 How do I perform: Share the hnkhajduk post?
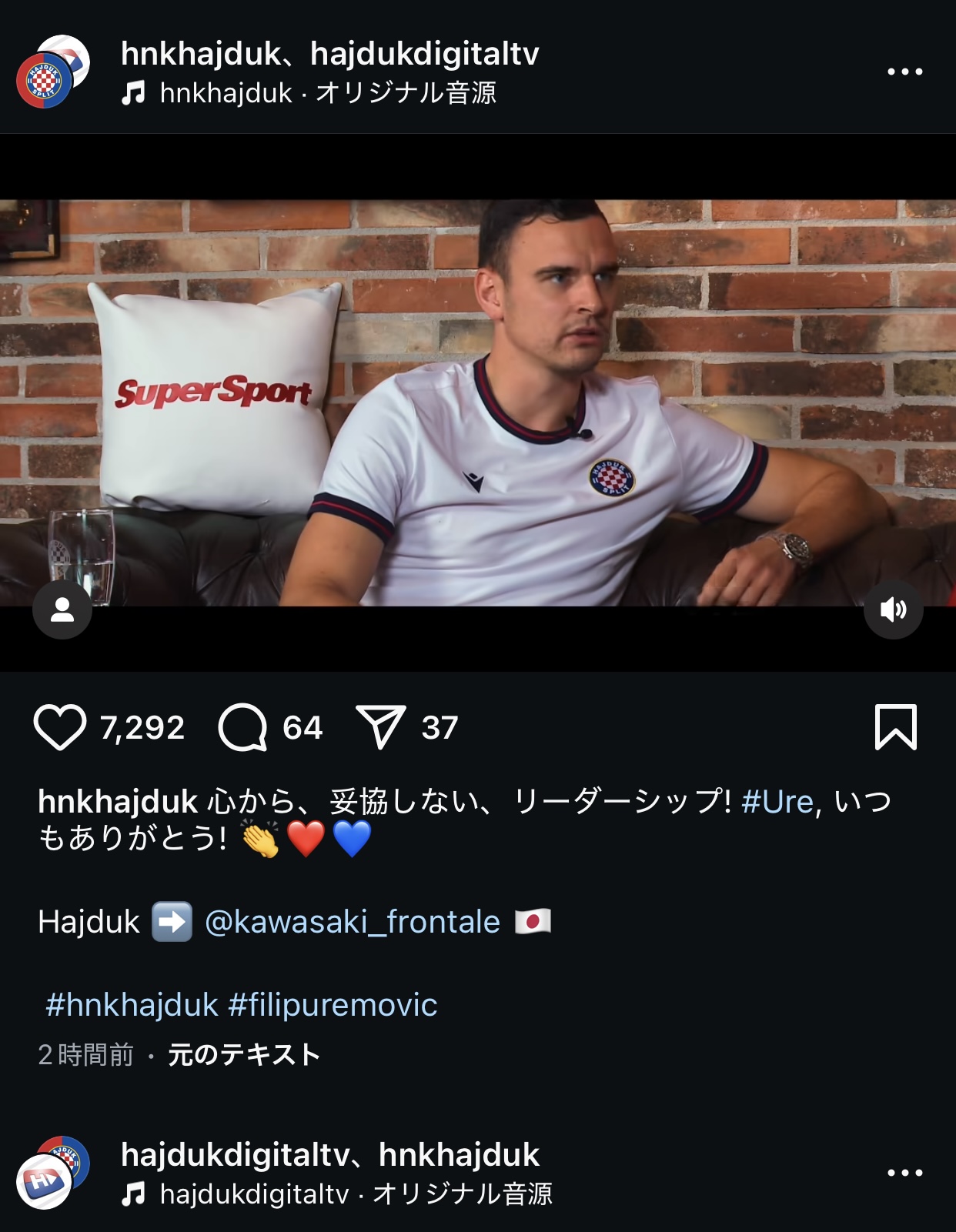coord(380,727)
